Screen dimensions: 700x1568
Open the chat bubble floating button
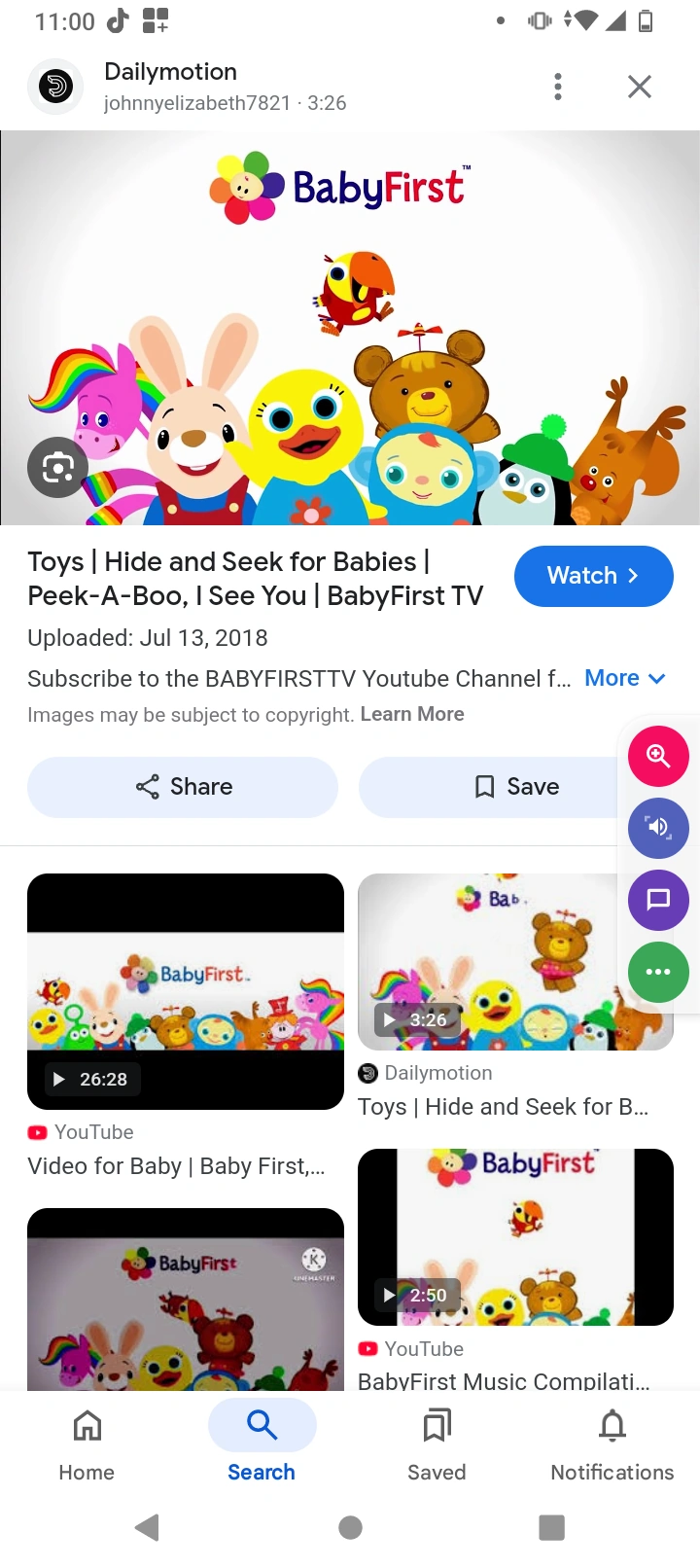point(658,900)
